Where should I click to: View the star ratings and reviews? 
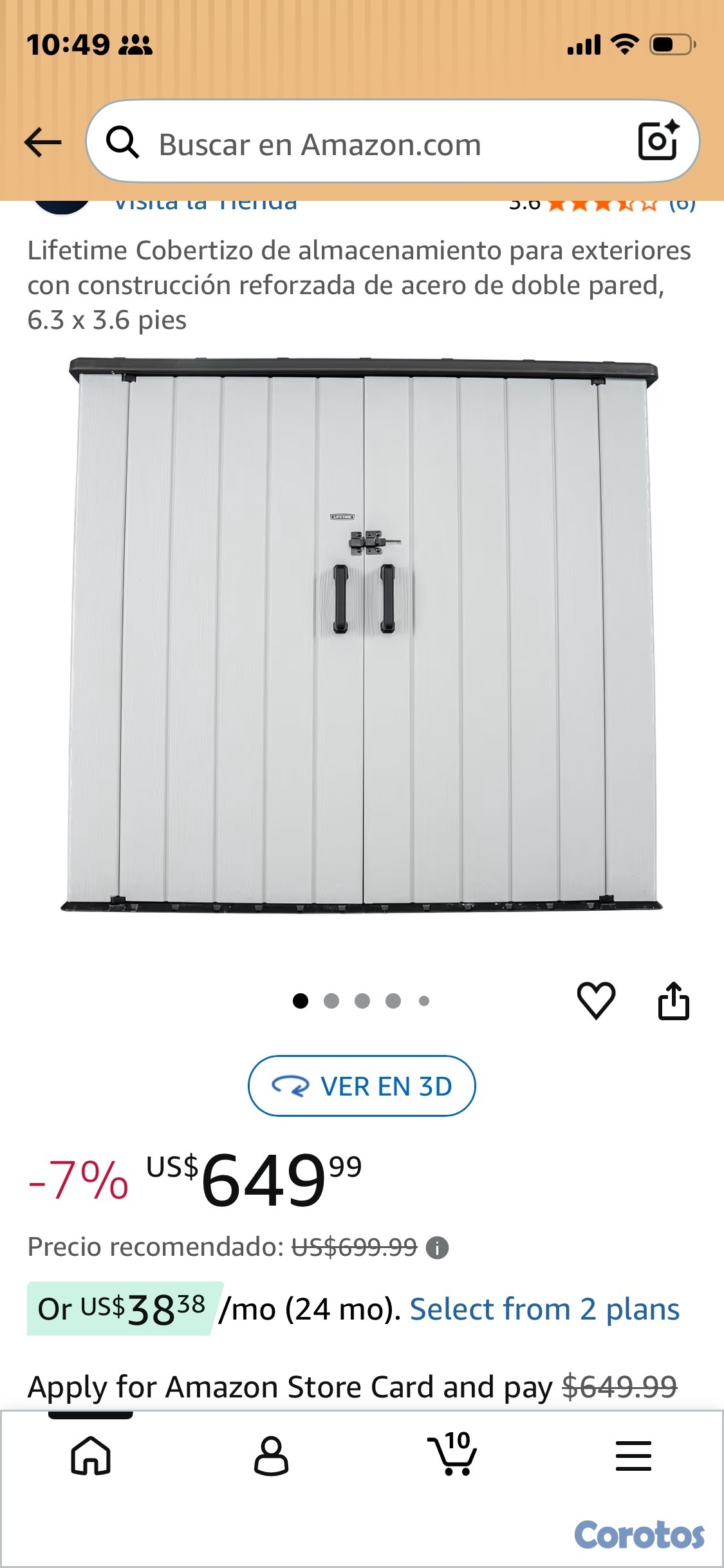pos(602,205)
